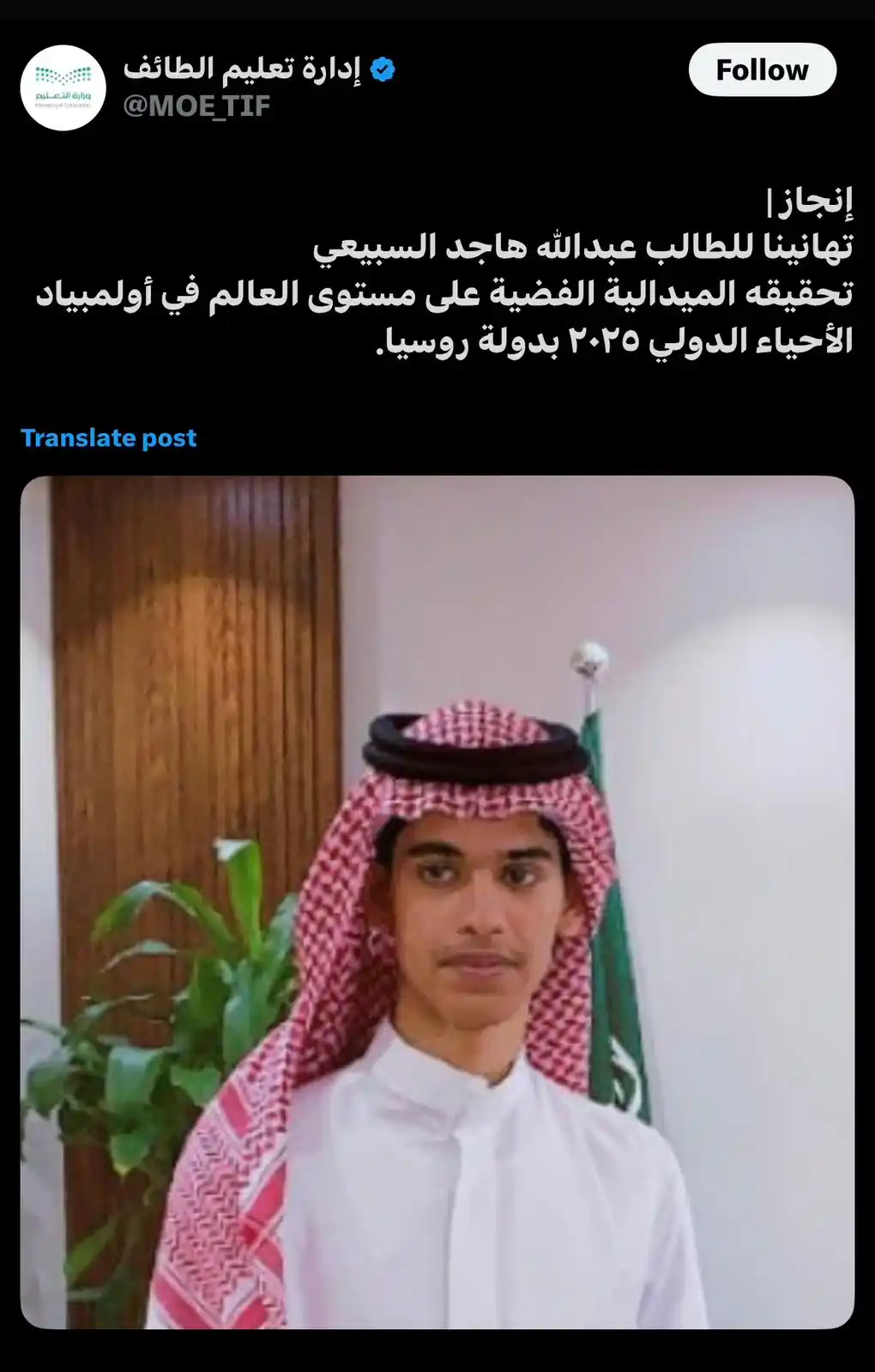
Task: Translate the post to English
Action: (109, 438)
